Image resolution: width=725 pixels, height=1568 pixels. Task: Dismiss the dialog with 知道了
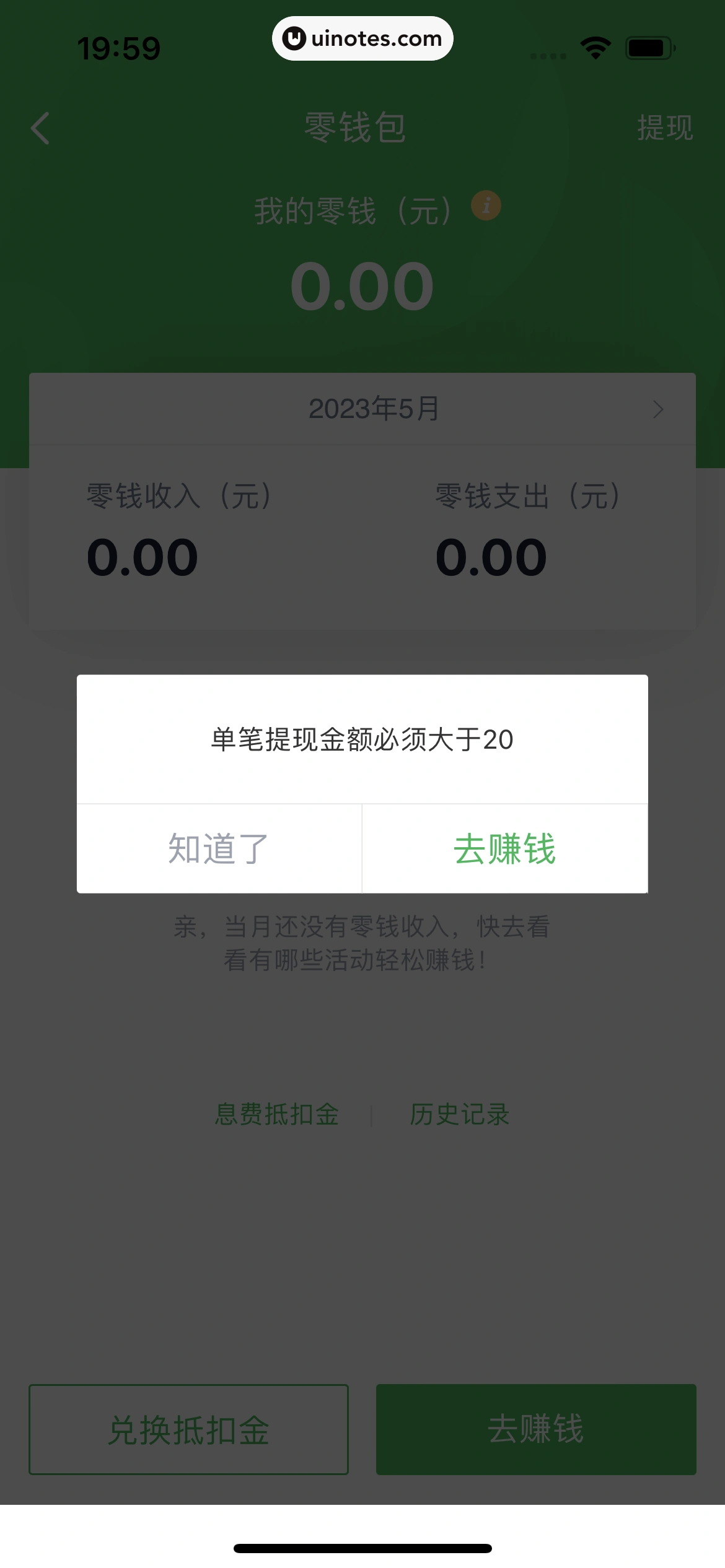tap(219, 848)
